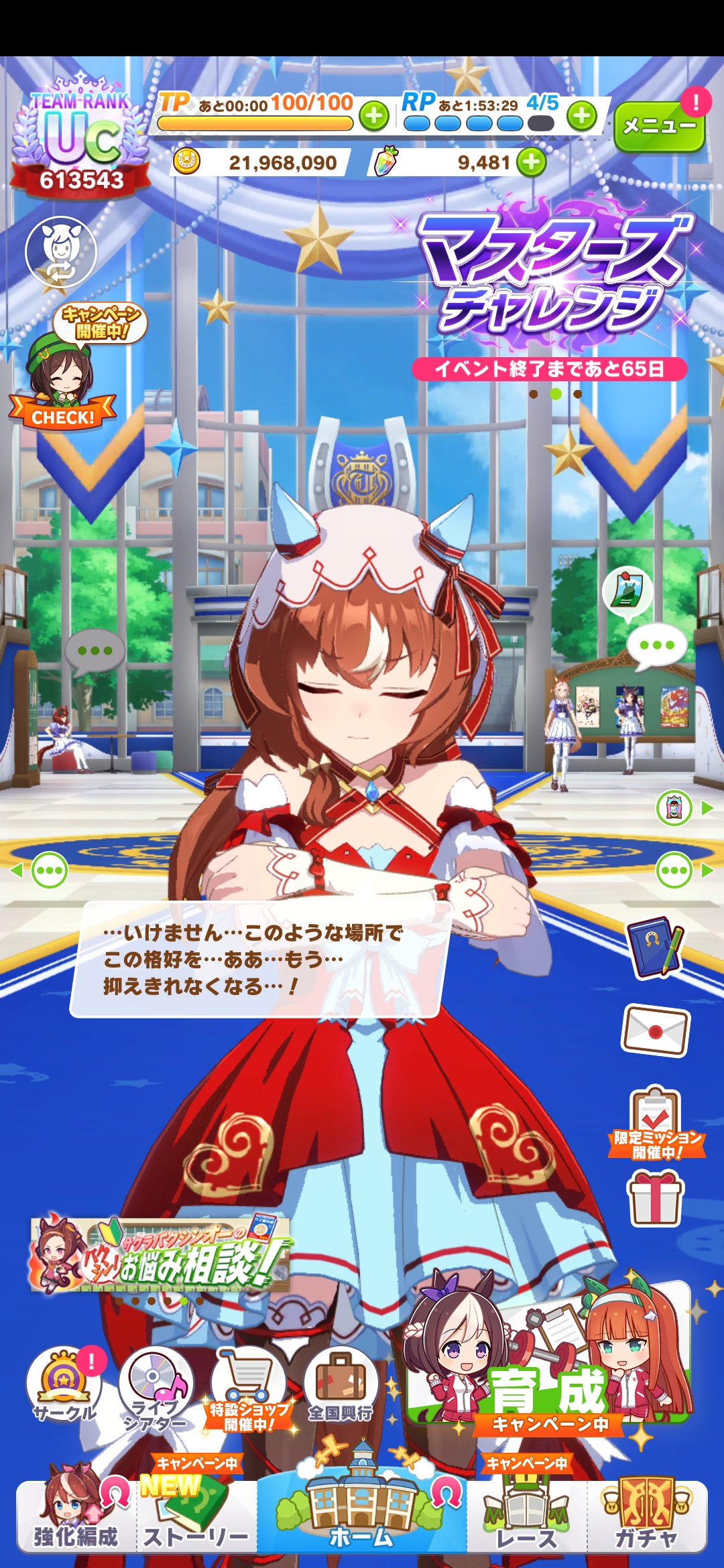Go to ライブシアター
This screenshot has height=1568, width=724.
pyautogui.click(x=156, y=1388)
